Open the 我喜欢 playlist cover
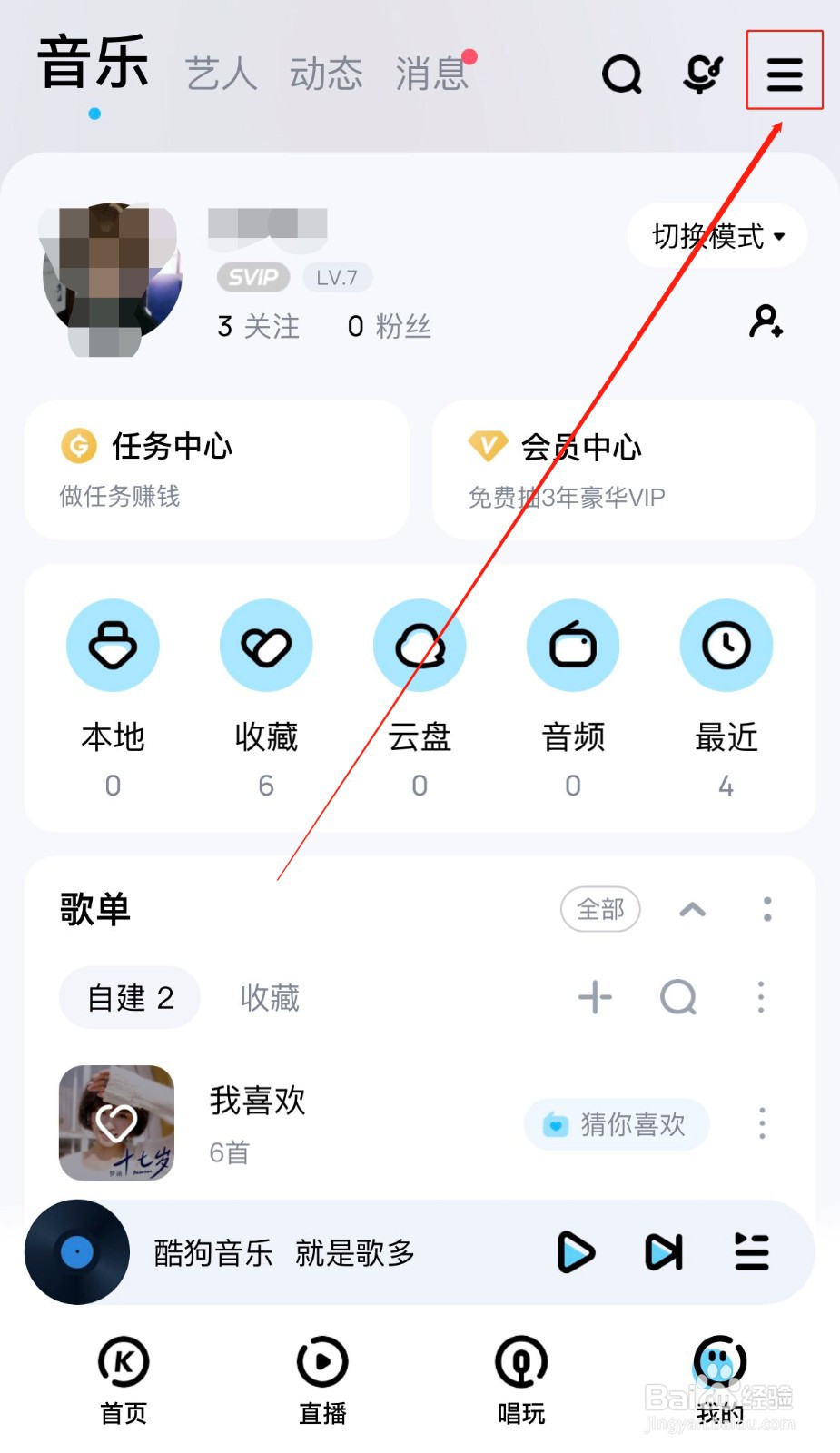Screen dimensions: 840x1453 (116, 1123)
